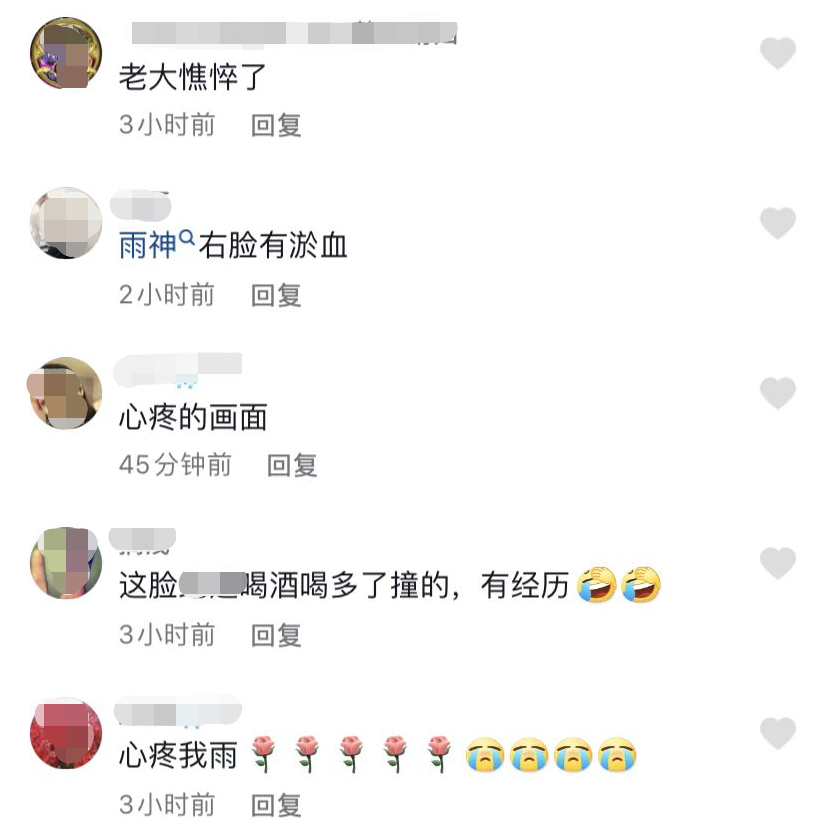The height and width of the screenshot is (831, 825).
Task: Reply to the comment about 喝酒喝多了撞的
Action: pyautogui.click(x=276, y=635)
